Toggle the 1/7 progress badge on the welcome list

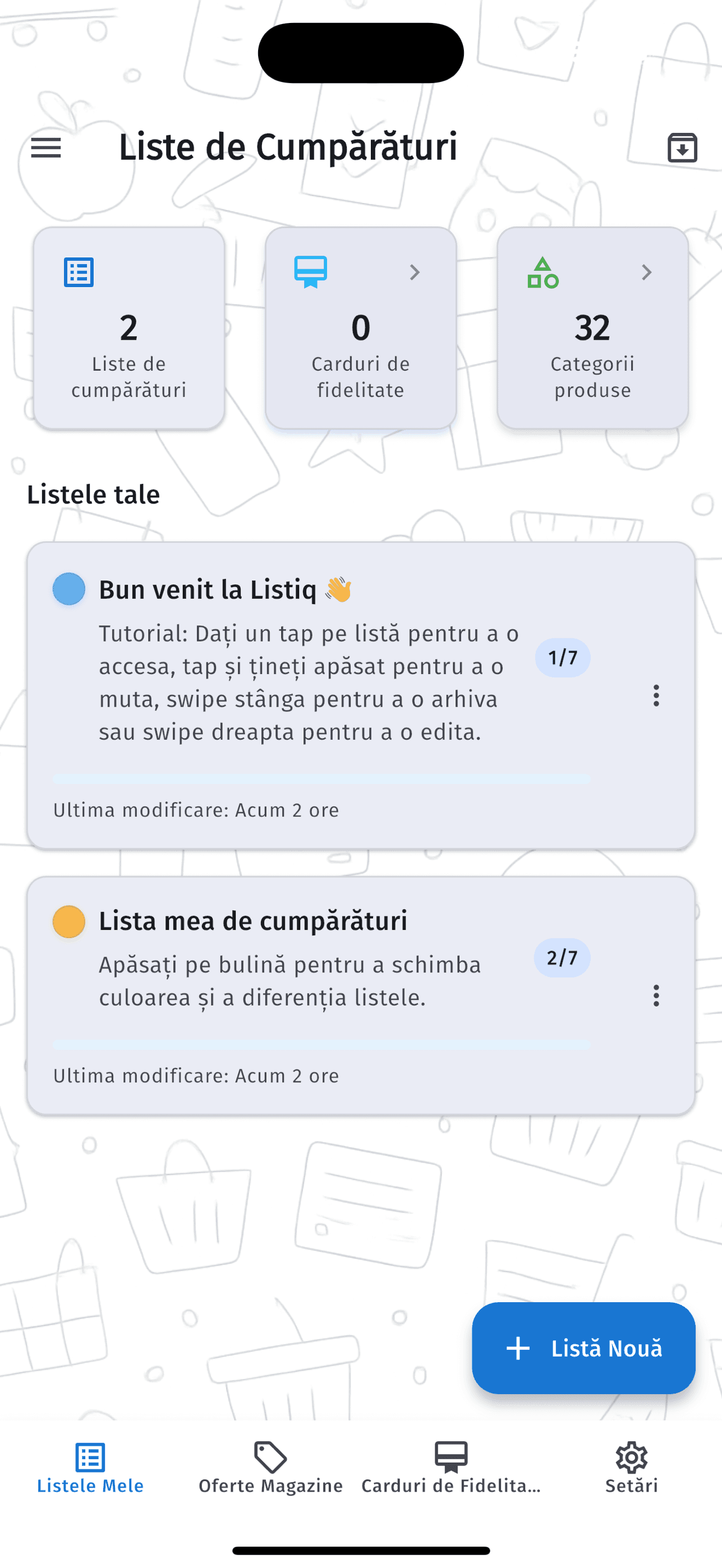tap(562, 657)
